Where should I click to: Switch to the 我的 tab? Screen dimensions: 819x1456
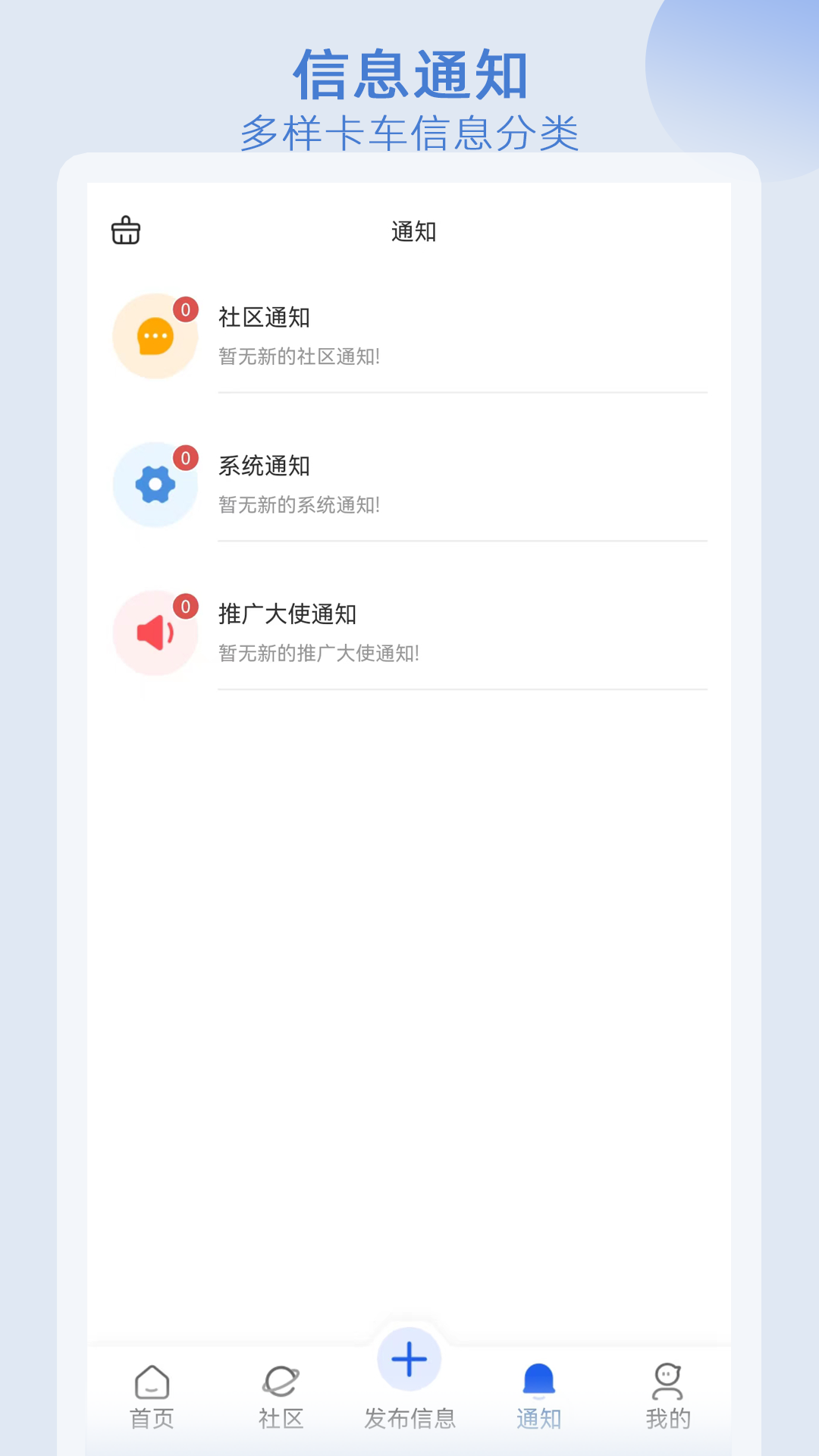[667, 1417]
